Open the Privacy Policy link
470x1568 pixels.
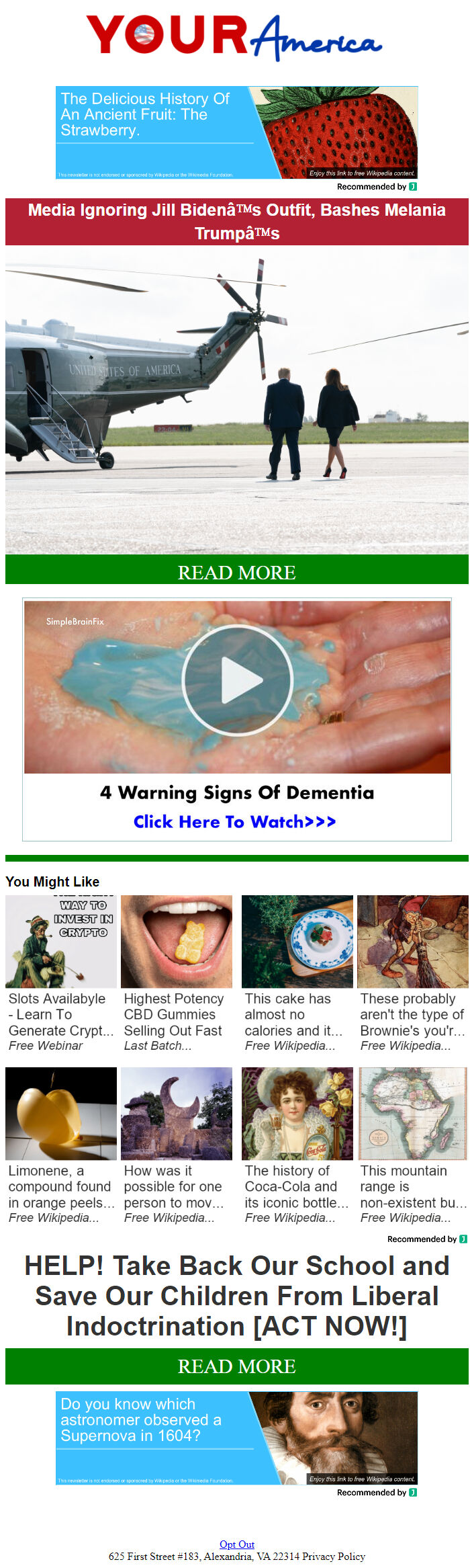click(x=334, y=1556)
